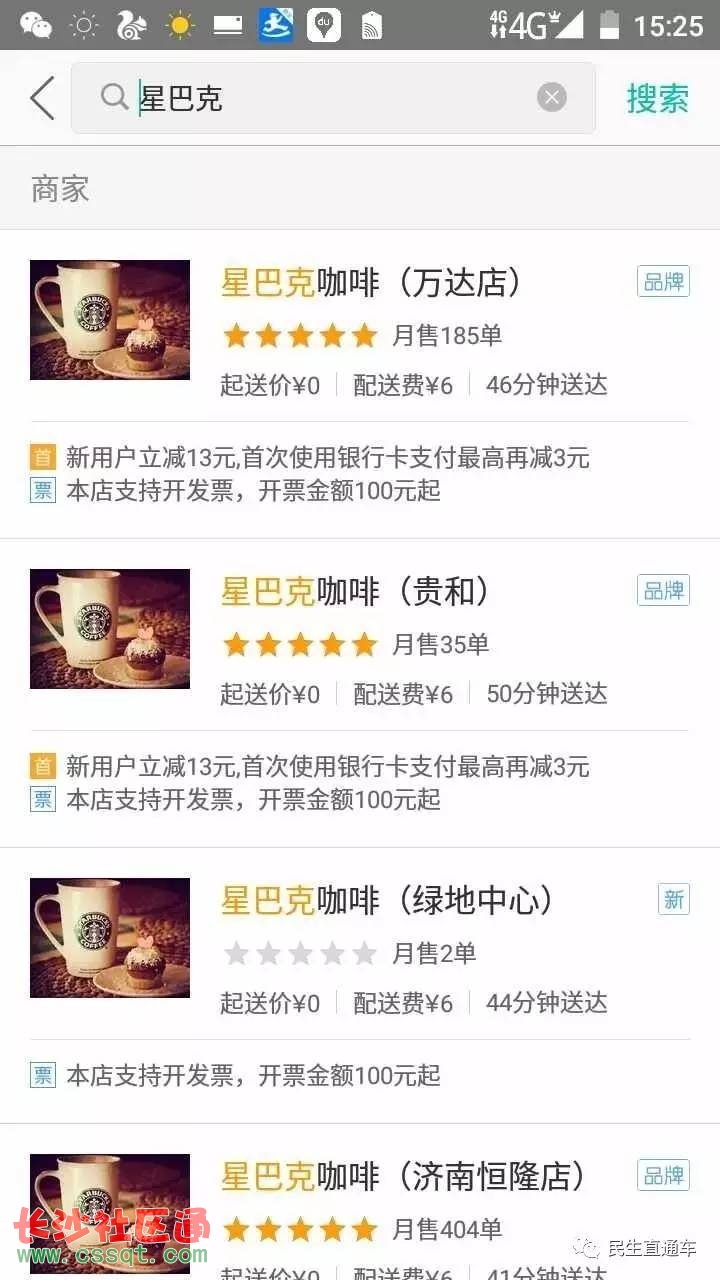The width and height of the screenshot is (720, 1280).
Task: Open 星巴克咖啡（贵和）store
Action: point(360,693)
